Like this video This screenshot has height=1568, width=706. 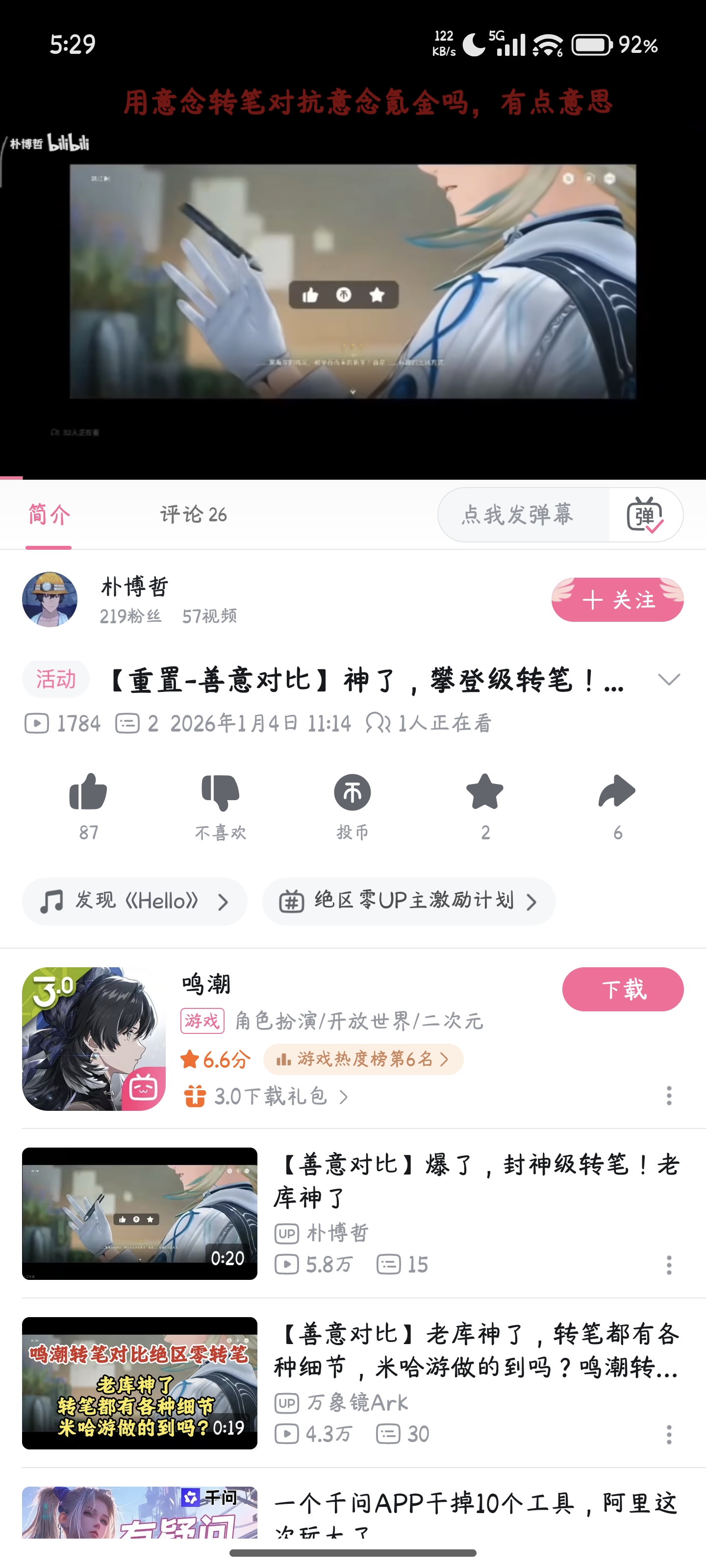pos(88,792)
